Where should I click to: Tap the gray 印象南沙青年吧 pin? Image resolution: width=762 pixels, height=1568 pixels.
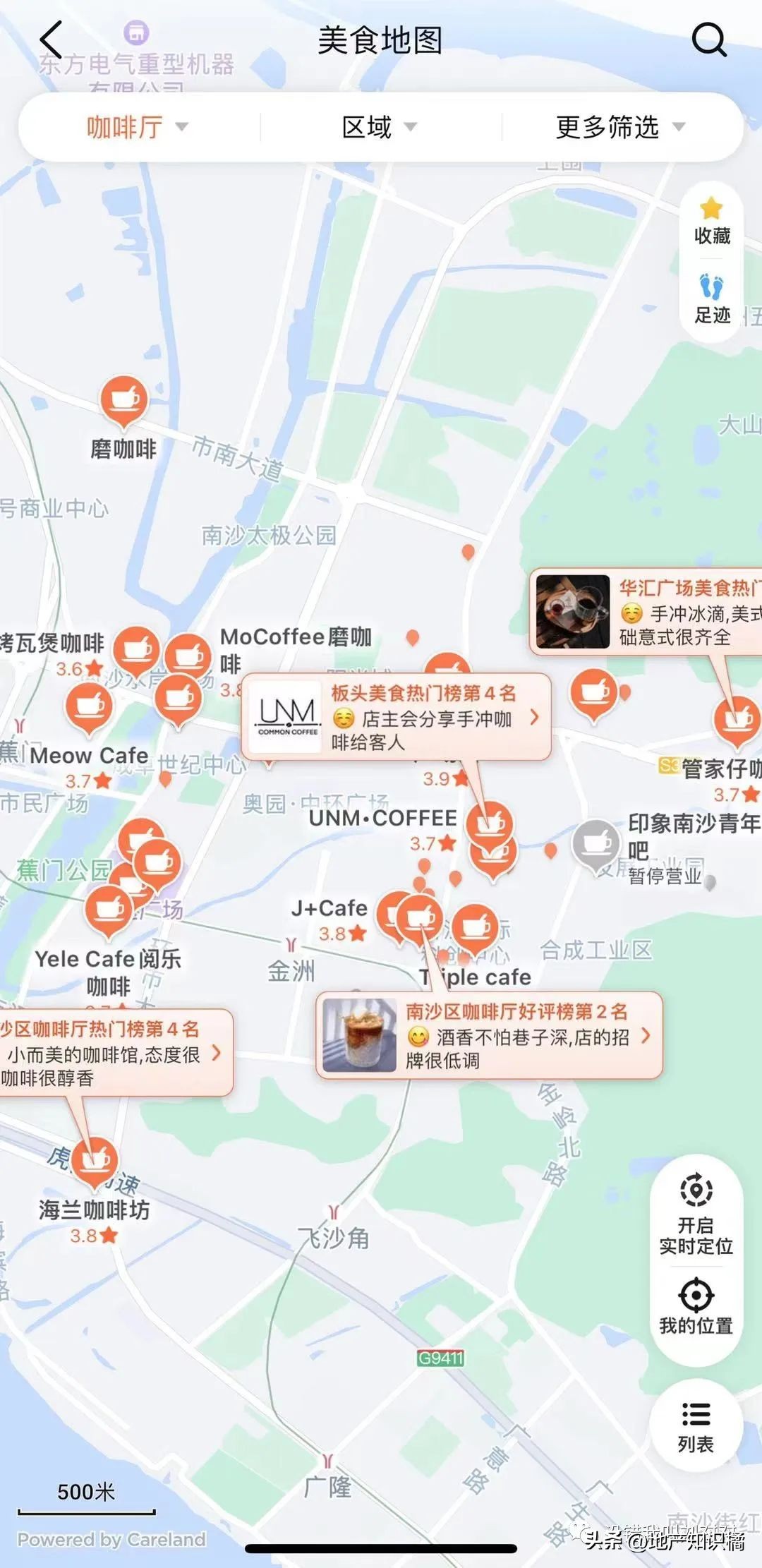[596, 841]
